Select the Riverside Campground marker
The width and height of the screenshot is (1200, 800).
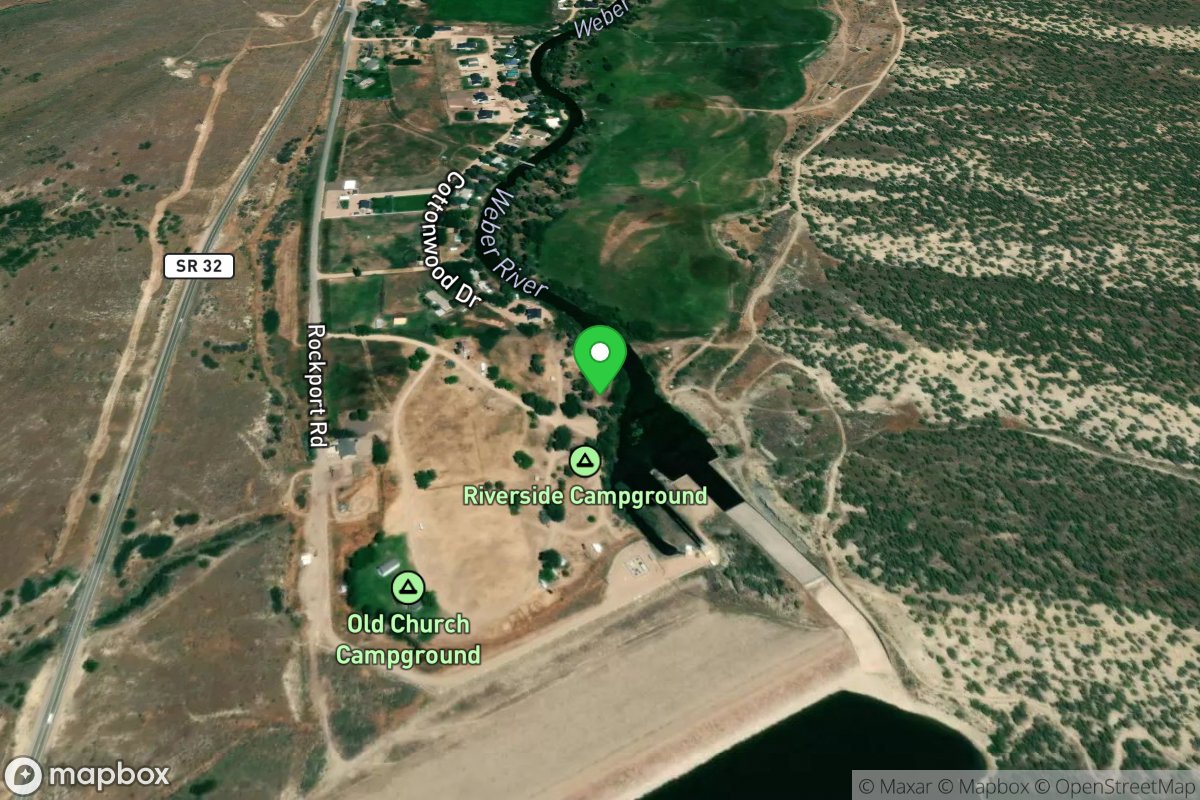click(x=584, y=462)
